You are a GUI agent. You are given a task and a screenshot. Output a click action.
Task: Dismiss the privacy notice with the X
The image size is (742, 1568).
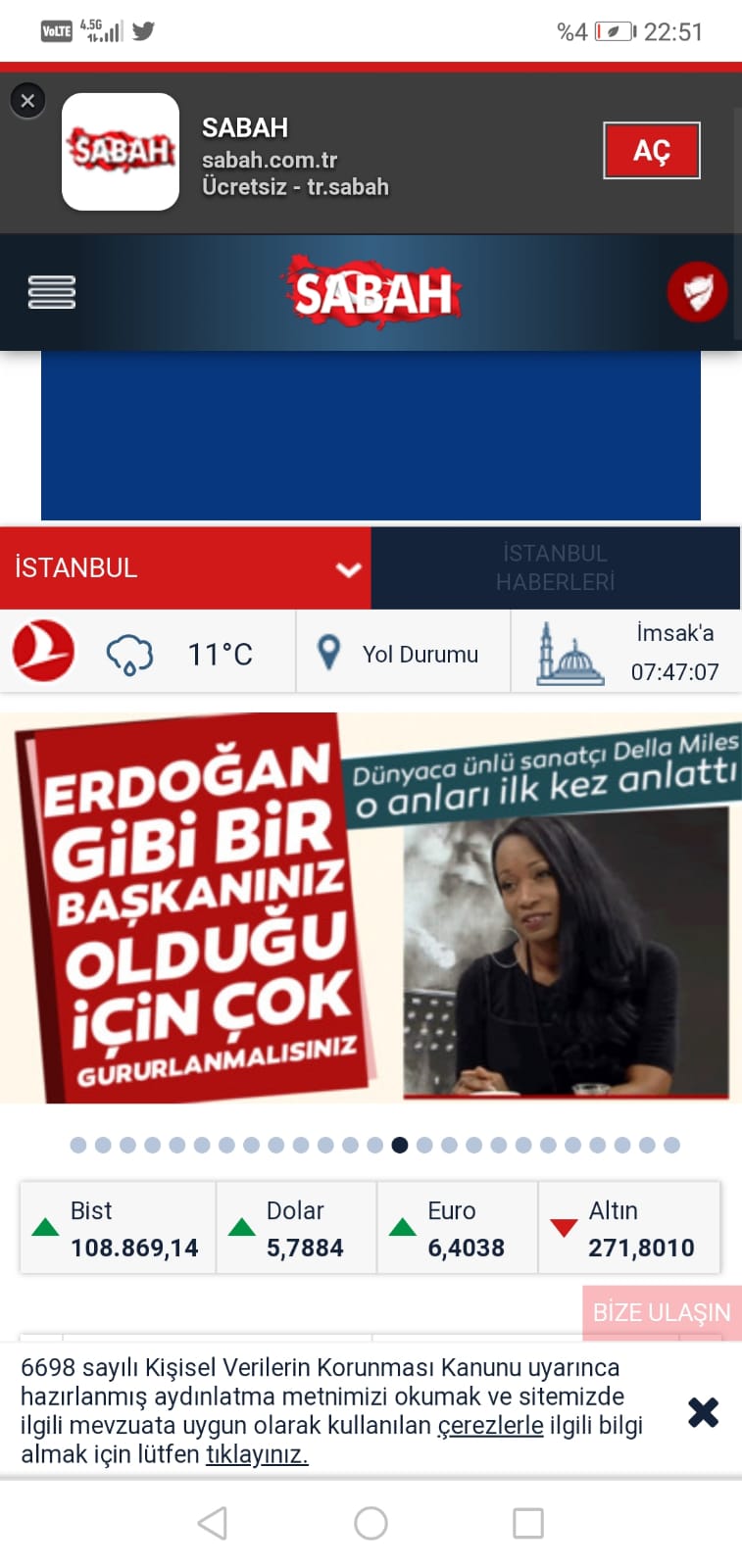tap(703, 1412)
